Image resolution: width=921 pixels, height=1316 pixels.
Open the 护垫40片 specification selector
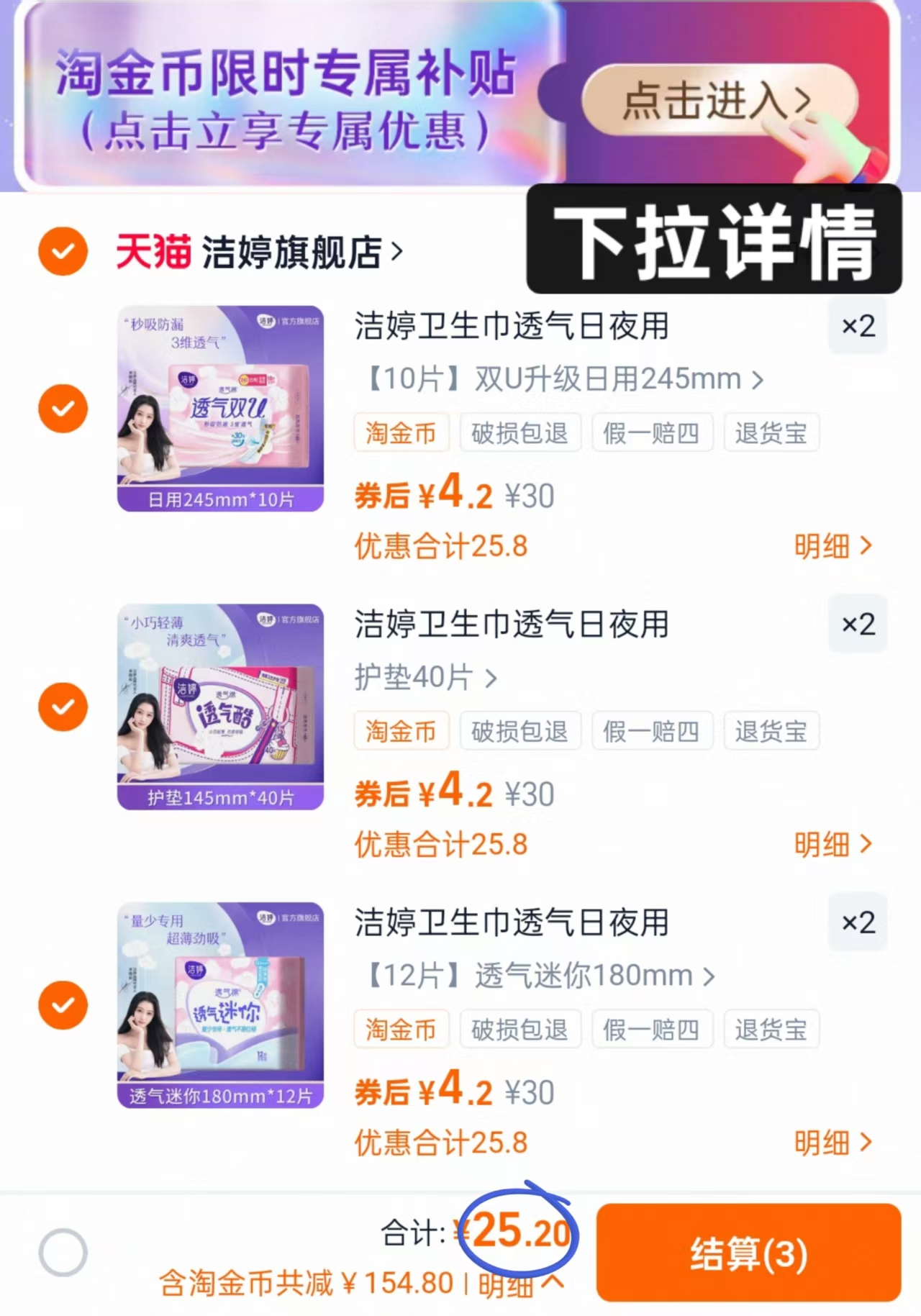[425, 676]
